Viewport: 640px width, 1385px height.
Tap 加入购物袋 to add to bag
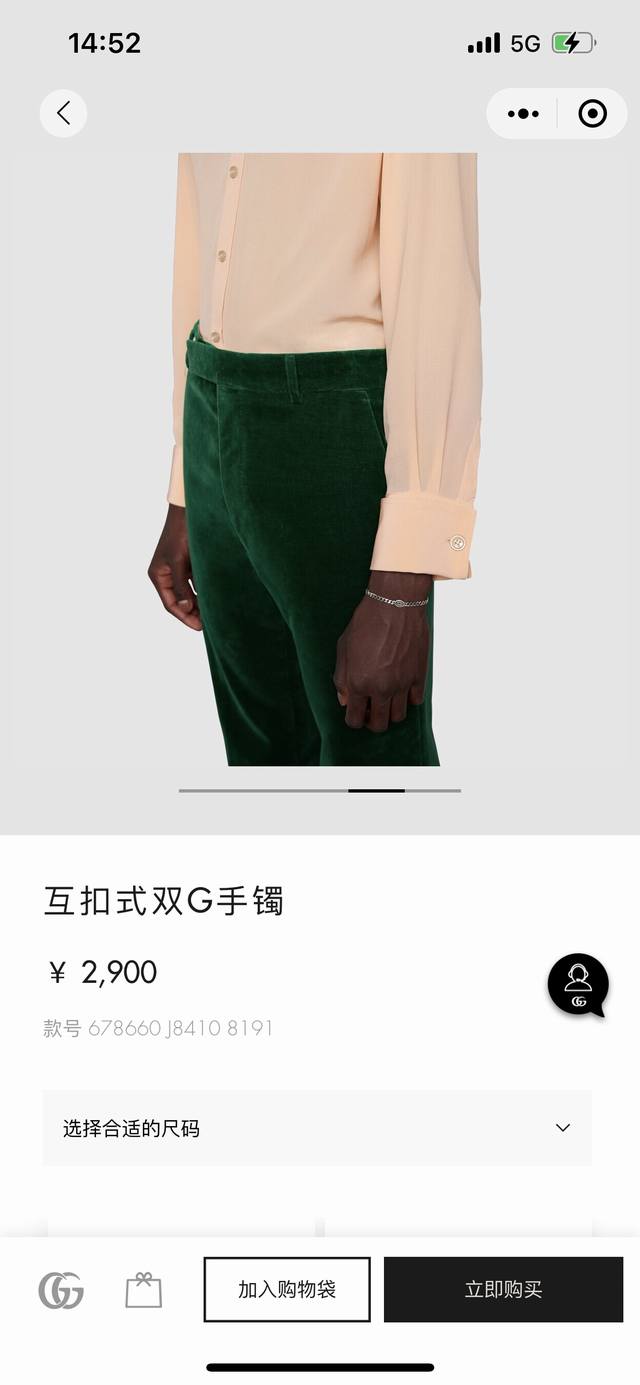pos(287,1290)
